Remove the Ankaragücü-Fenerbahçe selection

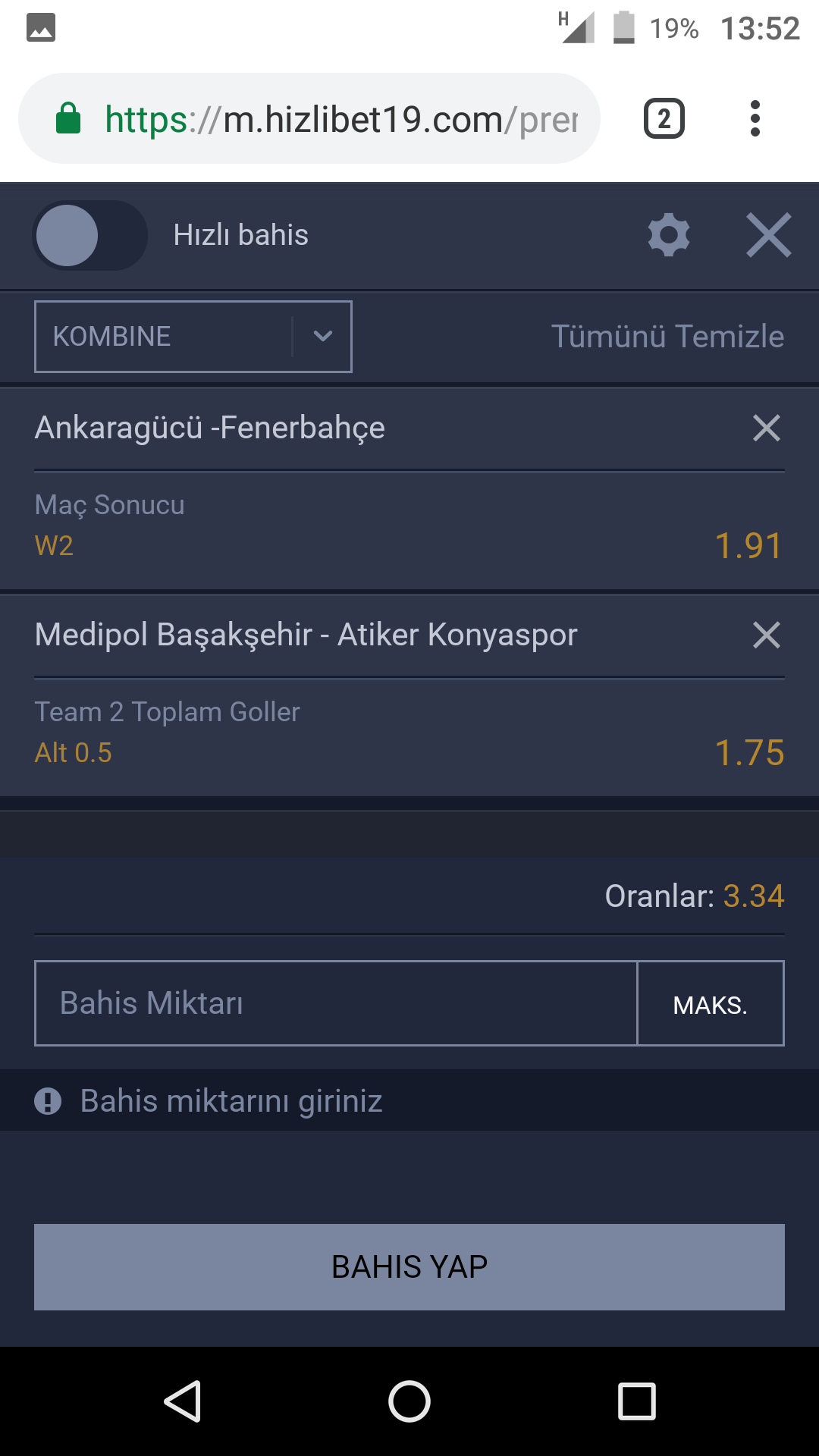[x=767, y=428]
